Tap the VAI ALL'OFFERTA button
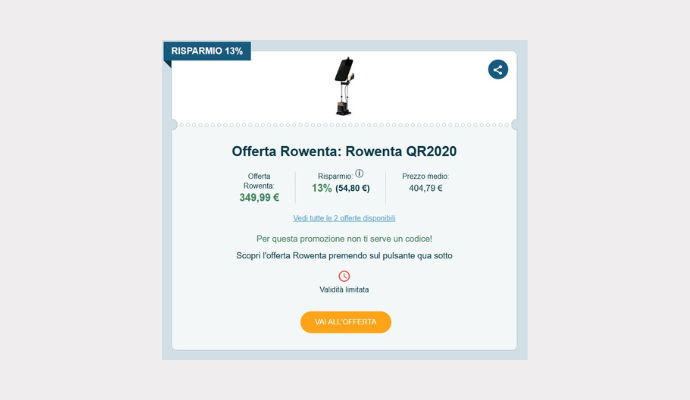The height and width of the screenshot is (400, 690). point(345,322)
